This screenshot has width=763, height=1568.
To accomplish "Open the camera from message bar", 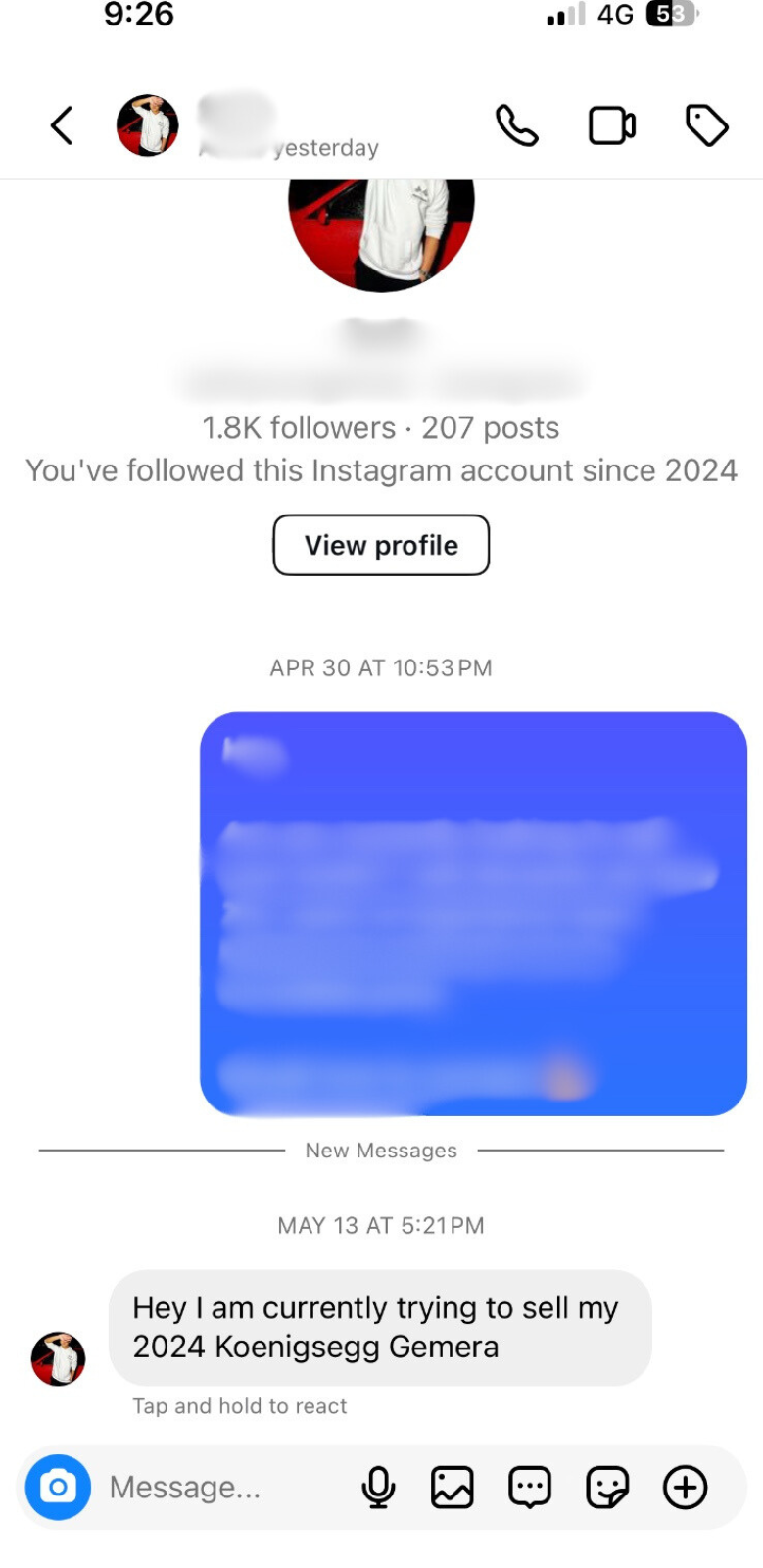I will tap(58, 1487).
